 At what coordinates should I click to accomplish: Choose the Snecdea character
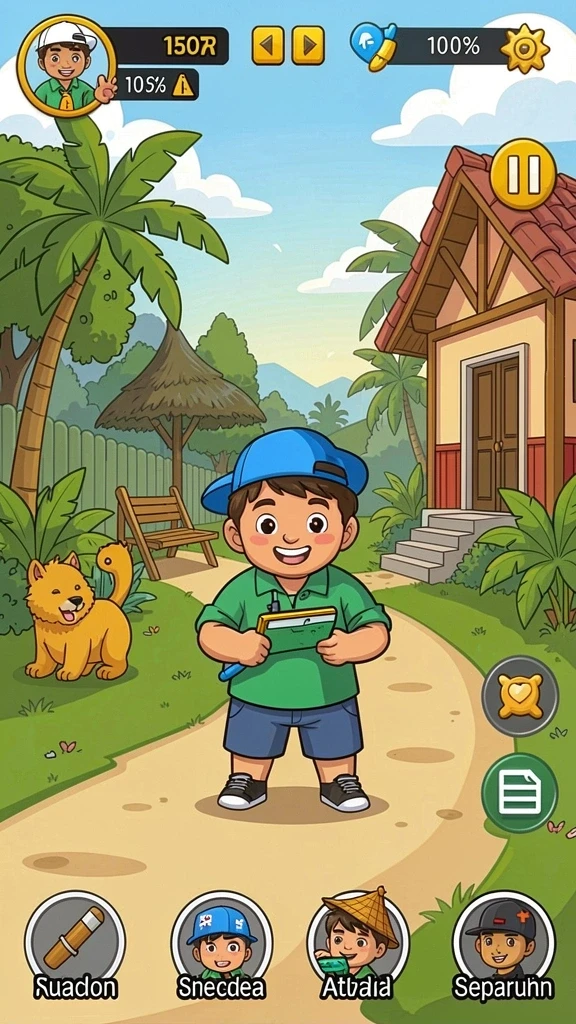click(x=222, y=944)
